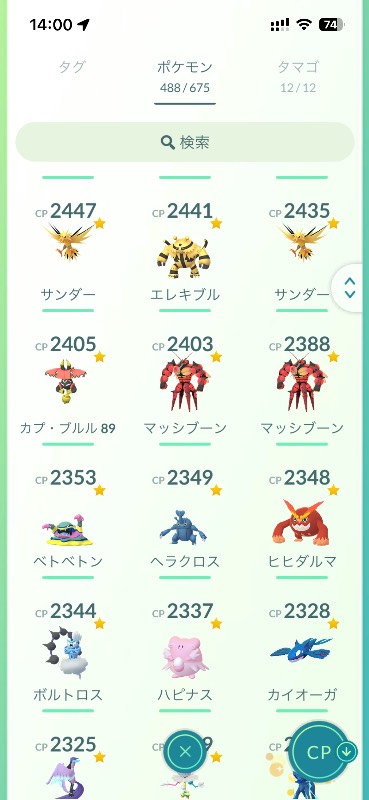Open ボルトロス with CP 2344
This screenshot has height=800, width=369.
click(x=68, y=652)
